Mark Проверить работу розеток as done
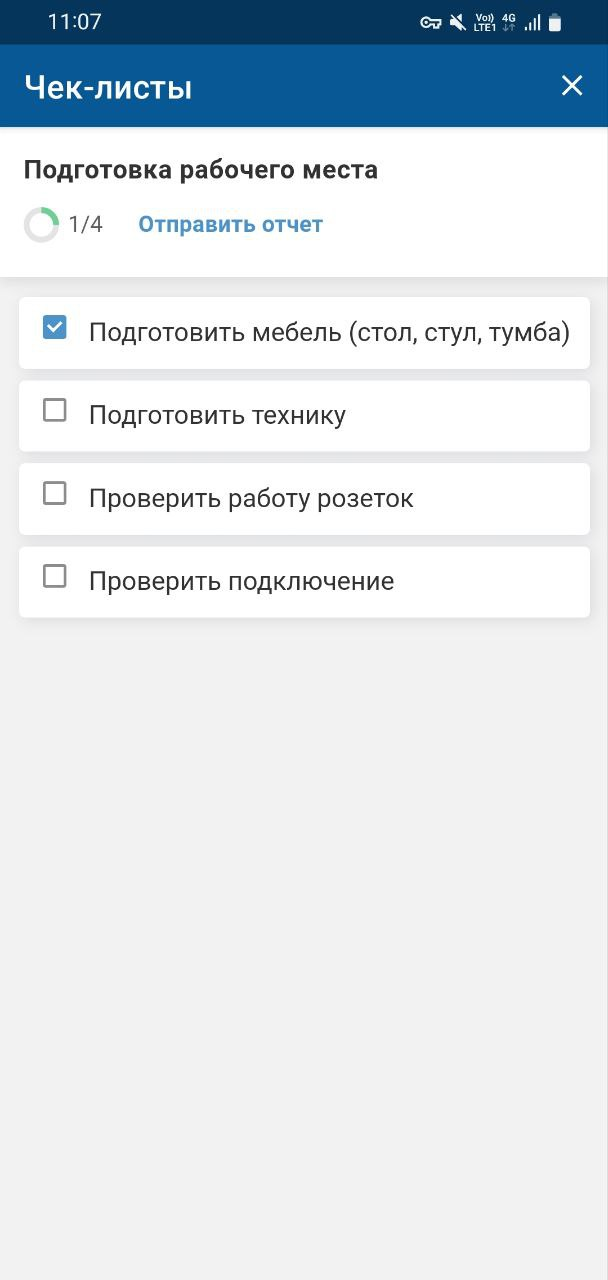The height and width of the screenshot is (1280, 608). point(55,493)
